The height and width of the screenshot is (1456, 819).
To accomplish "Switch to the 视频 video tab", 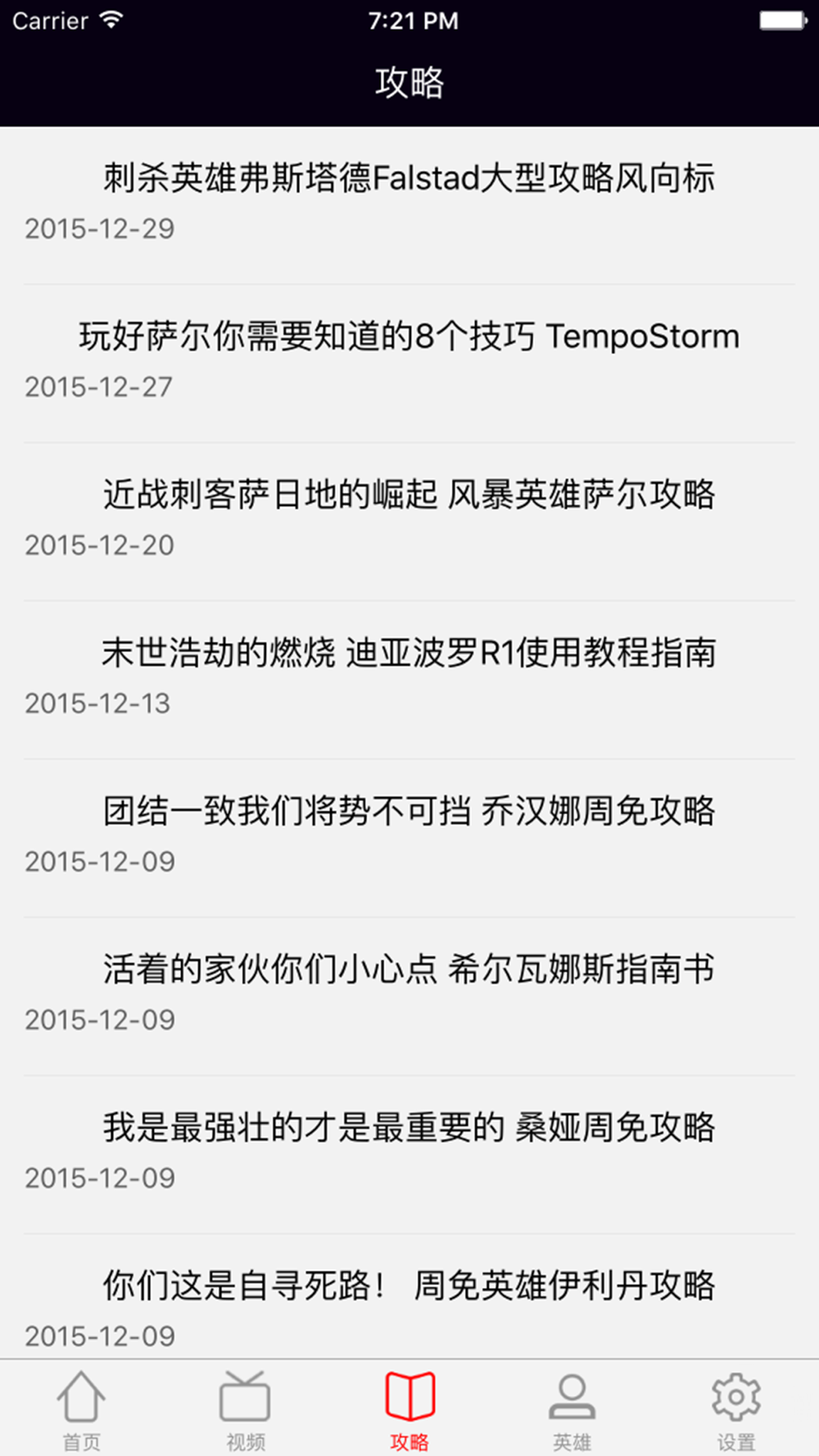I will click(x=246, y=1409).
